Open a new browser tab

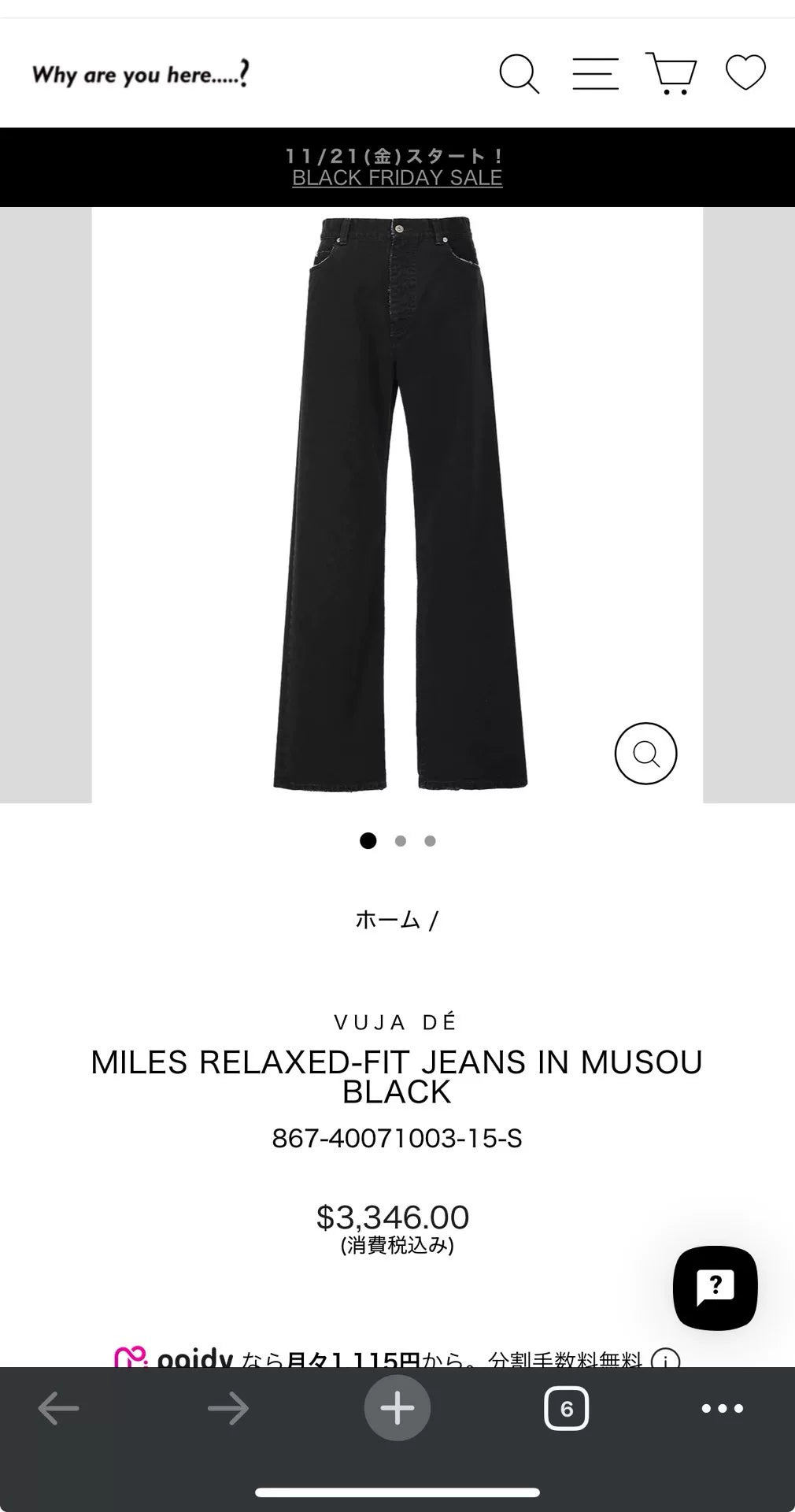point(397,1408)
